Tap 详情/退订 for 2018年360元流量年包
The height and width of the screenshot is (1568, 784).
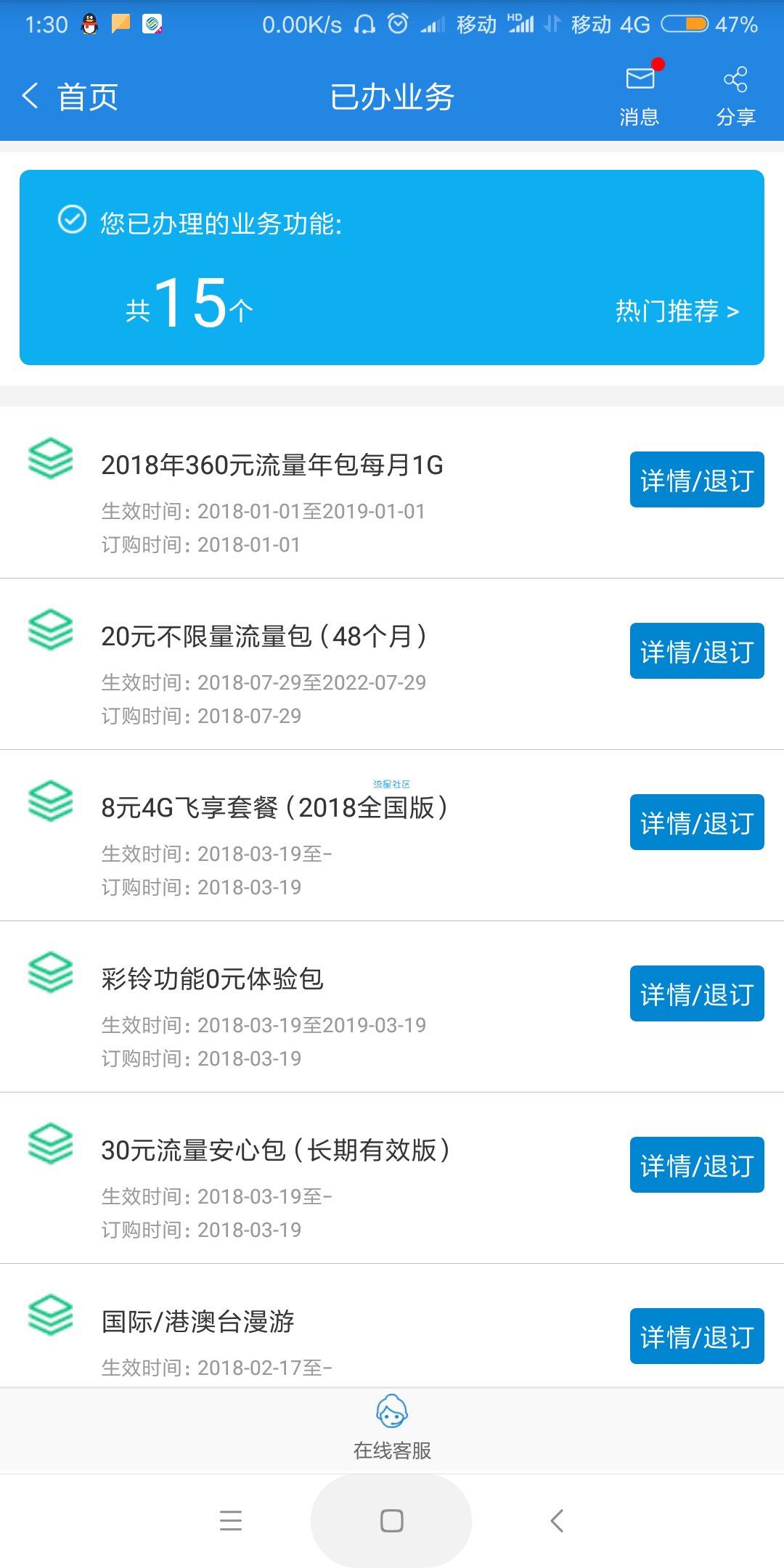click(697, 480)
